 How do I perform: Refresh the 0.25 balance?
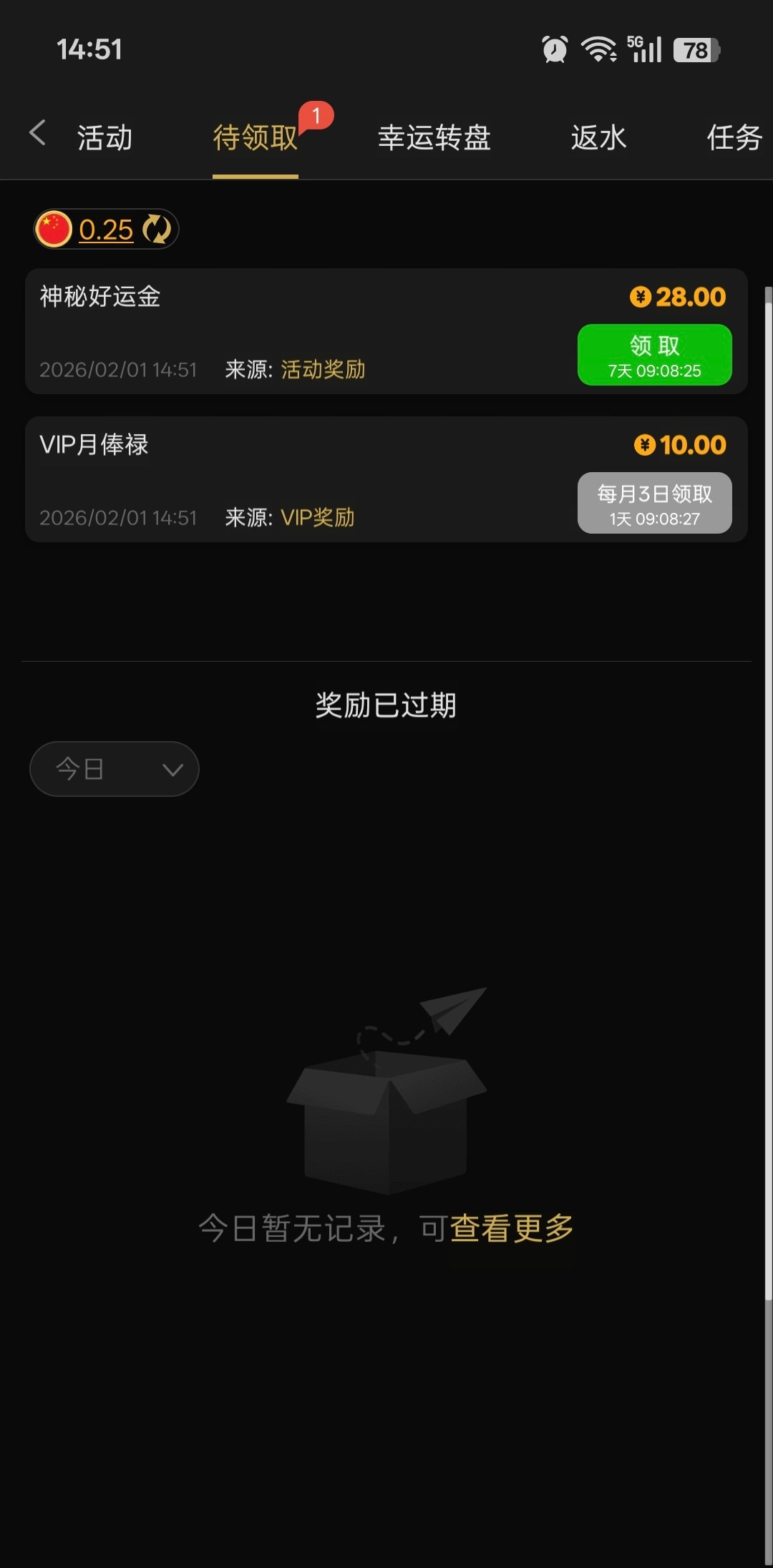pyautogui.click(x=157, y=230)
